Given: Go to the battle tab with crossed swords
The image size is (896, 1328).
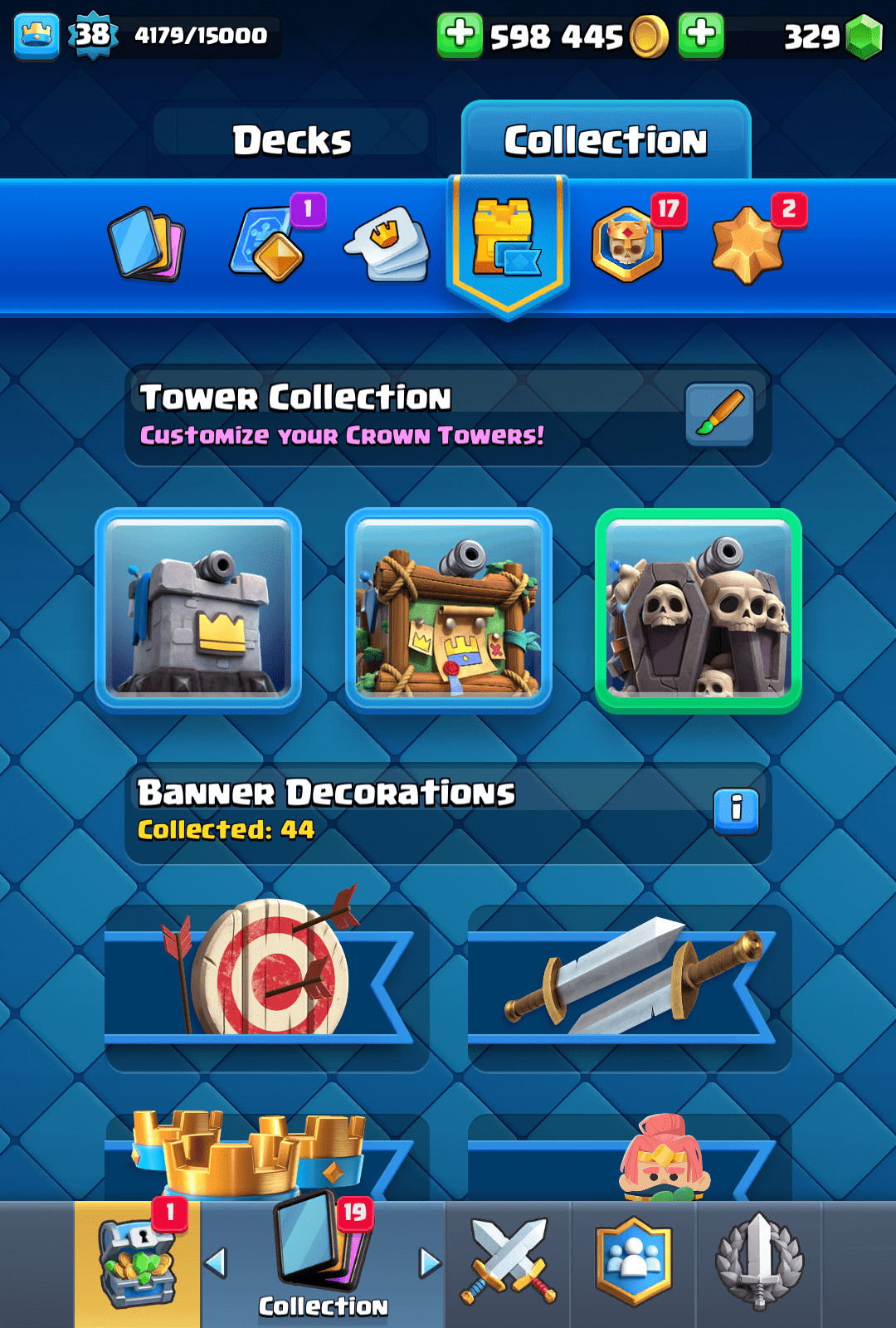Looking at the screenshot, I should (508, 1262).
